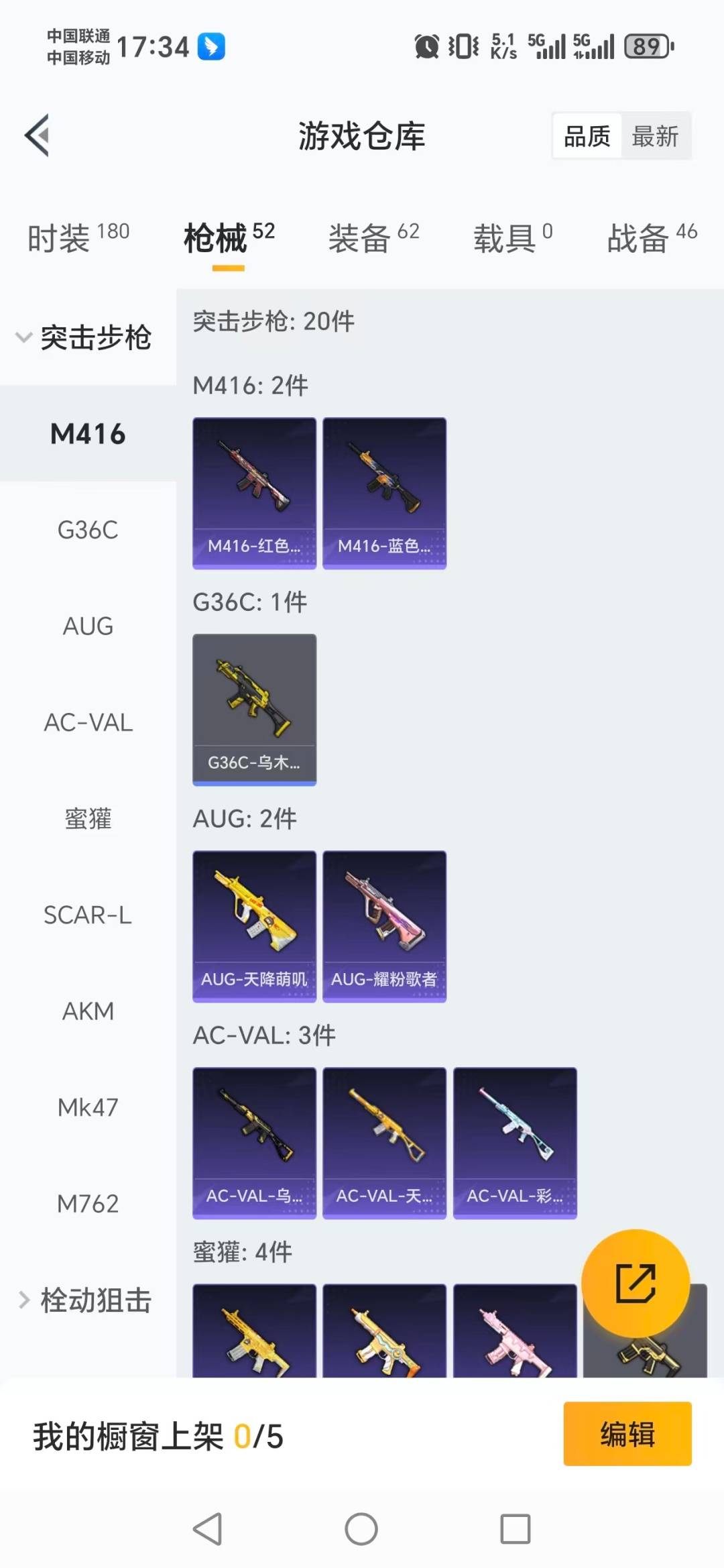Collapse the 突击步枪 category
The width and height of the screenshot is (724, 1568).
[84, 337]
